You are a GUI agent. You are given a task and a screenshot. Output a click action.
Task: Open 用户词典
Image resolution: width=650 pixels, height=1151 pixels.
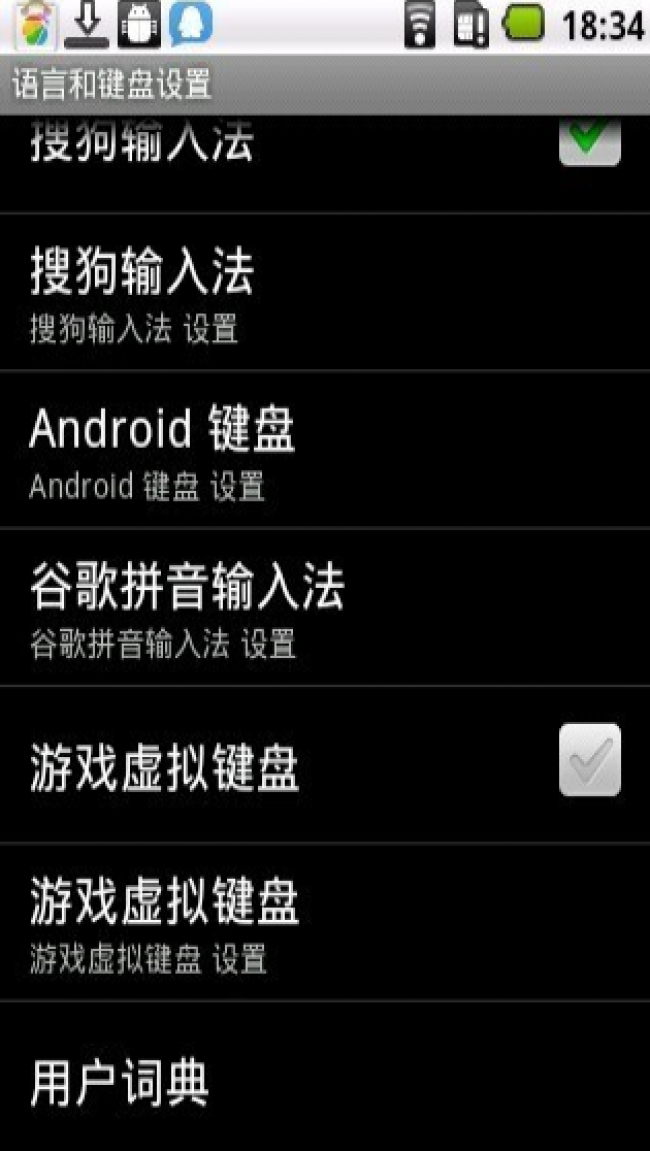325,1076
